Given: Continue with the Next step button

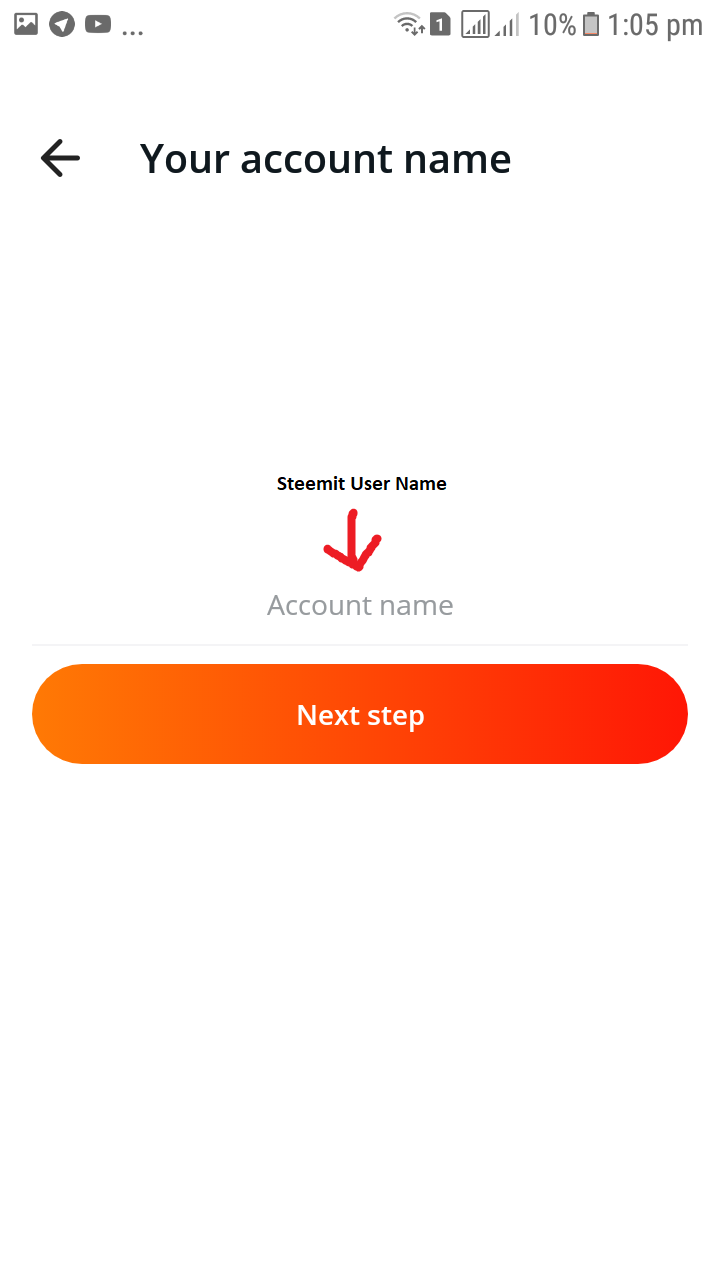Looking at the screenshot, I should [x=360, y=714].
